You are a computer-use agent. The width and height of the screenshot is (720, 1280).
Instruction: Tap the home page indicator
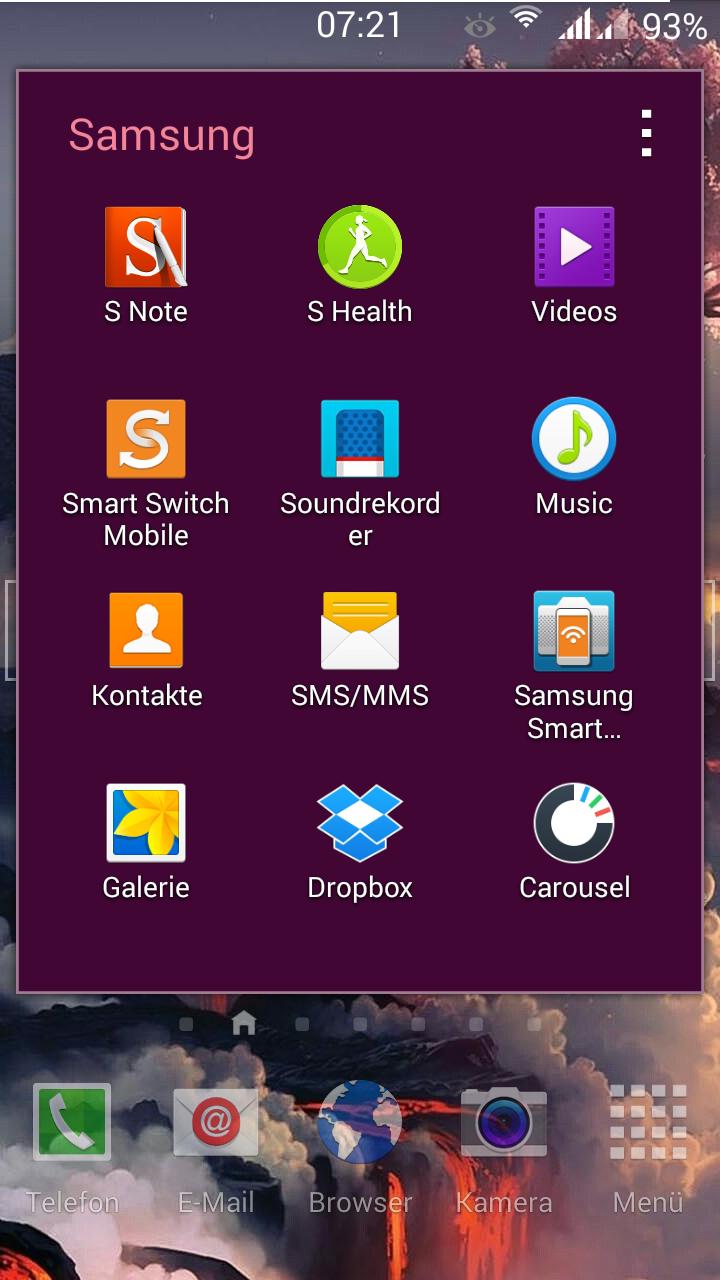tap(244, 1023)
